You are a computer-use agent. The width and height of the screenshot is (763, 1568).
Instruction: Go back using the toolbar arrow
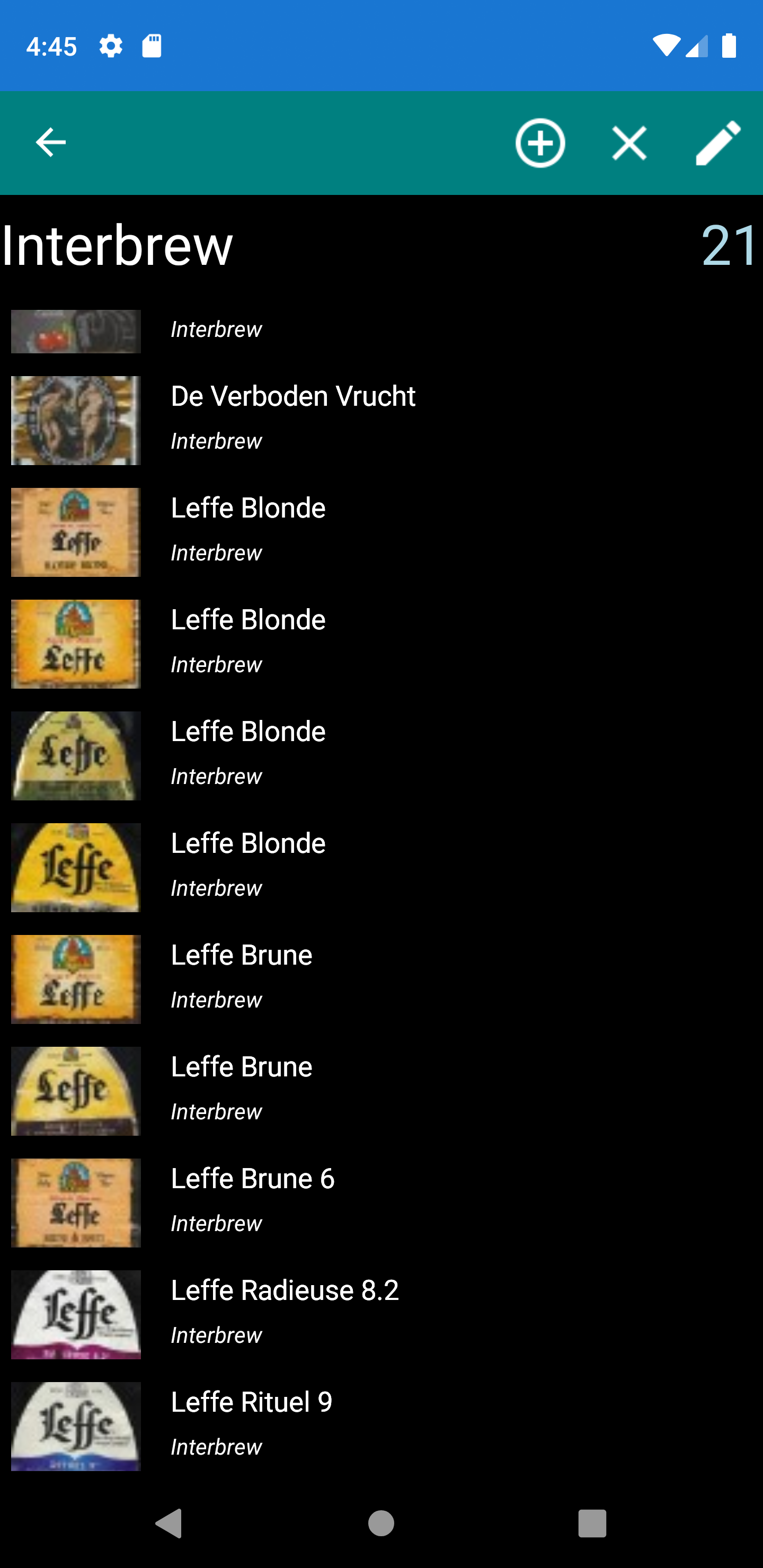click(x=50, y=143)
